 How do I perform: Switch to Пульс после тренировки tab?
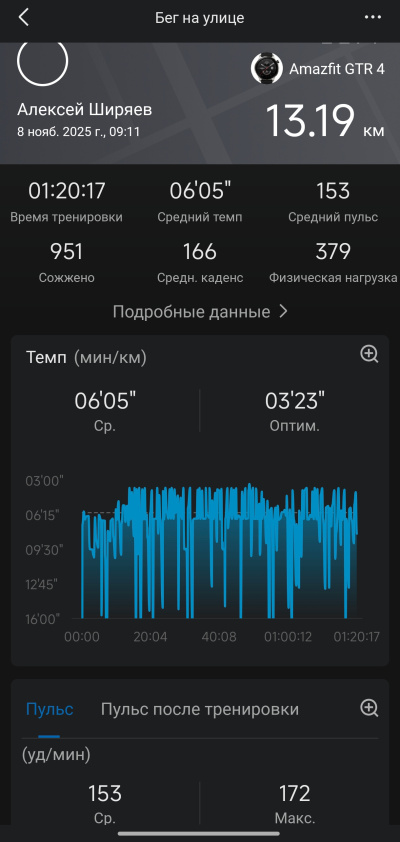(x=200, y=709)
